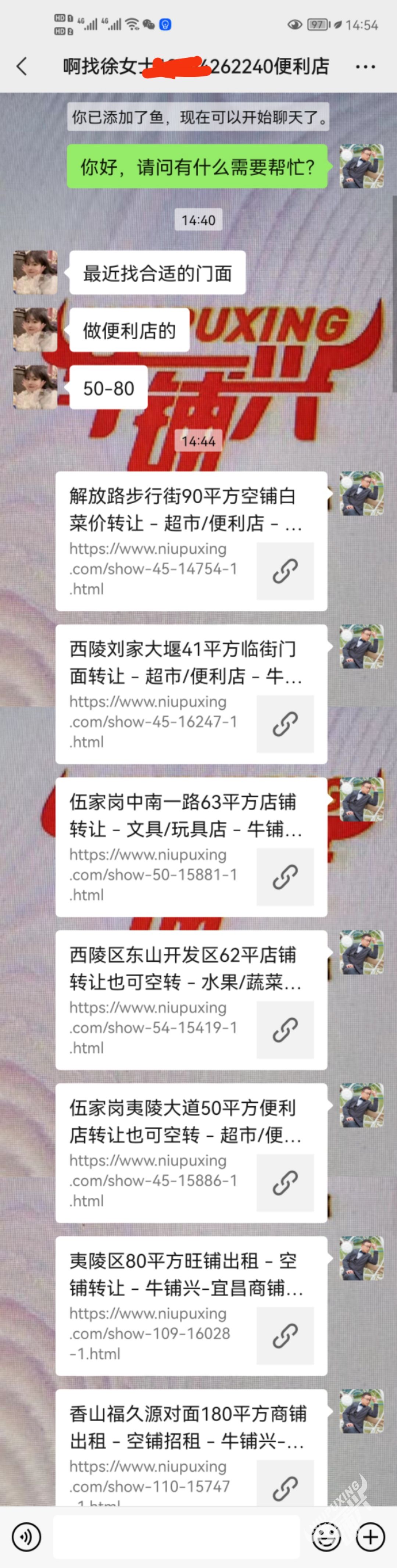This screenshot has height=1568, width=397.
Task: Open link 夷陵区80平方旺铺出租
Action: click(x=191, y=1306)
